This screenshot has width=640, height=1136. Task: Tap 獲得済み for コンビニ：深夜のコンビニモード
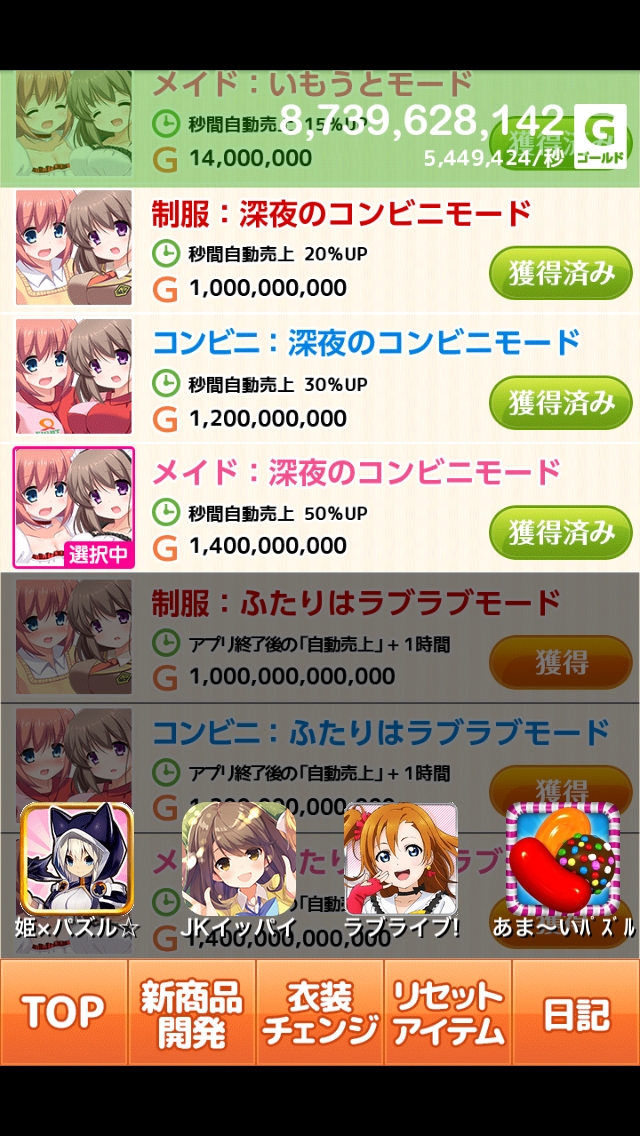(x=560, y=402)
